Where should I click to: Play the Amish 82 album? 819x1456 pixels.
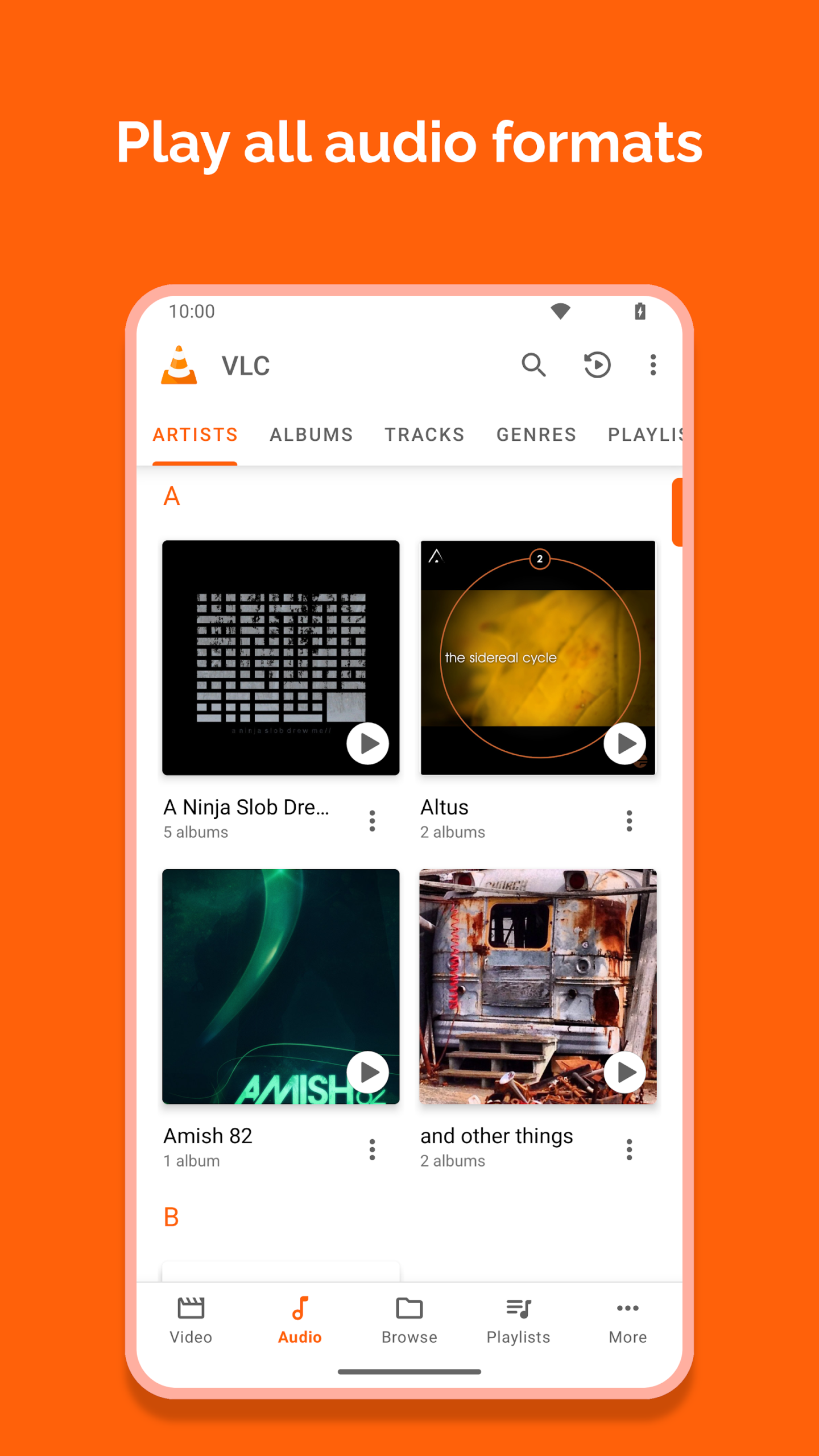[x=367, y=1072]
